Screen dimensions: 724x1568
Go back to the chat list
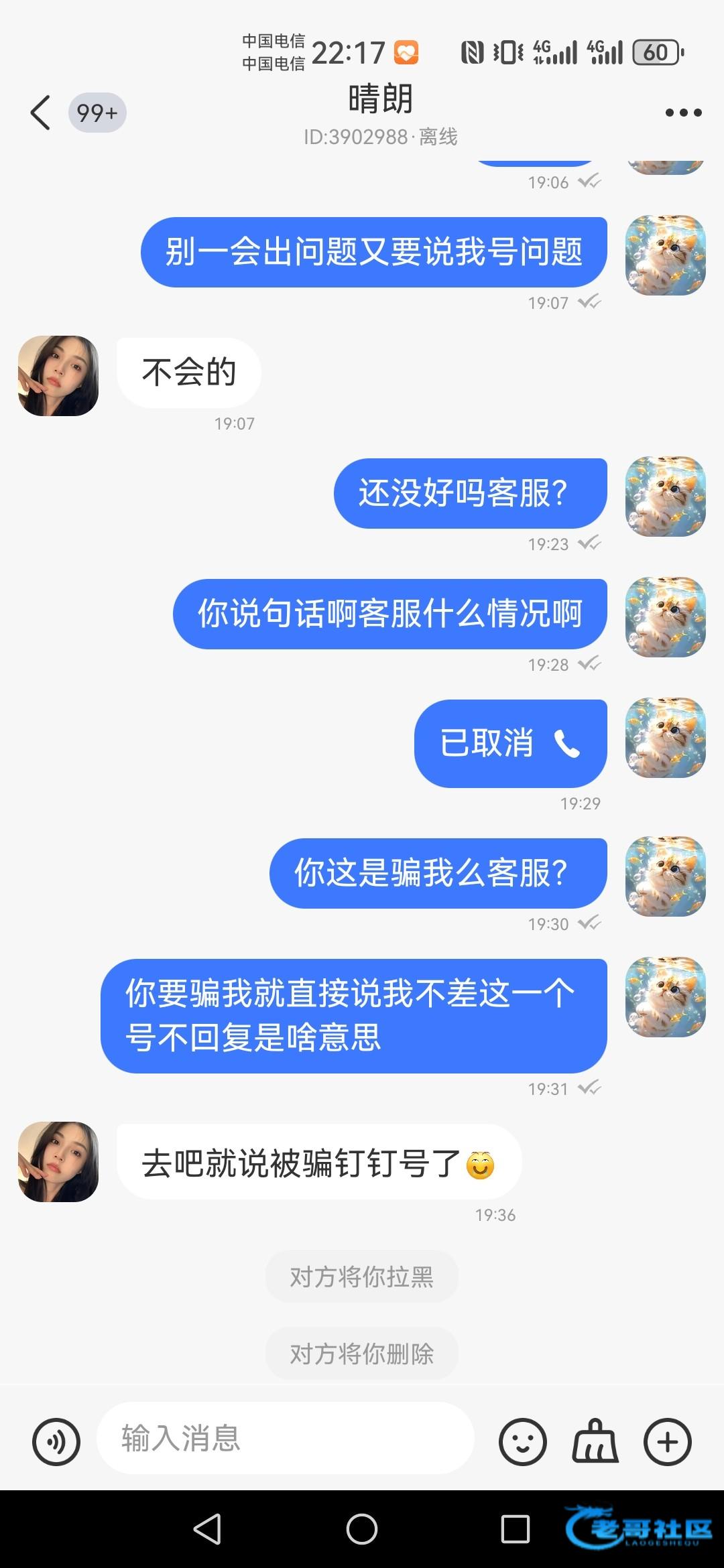42,113
